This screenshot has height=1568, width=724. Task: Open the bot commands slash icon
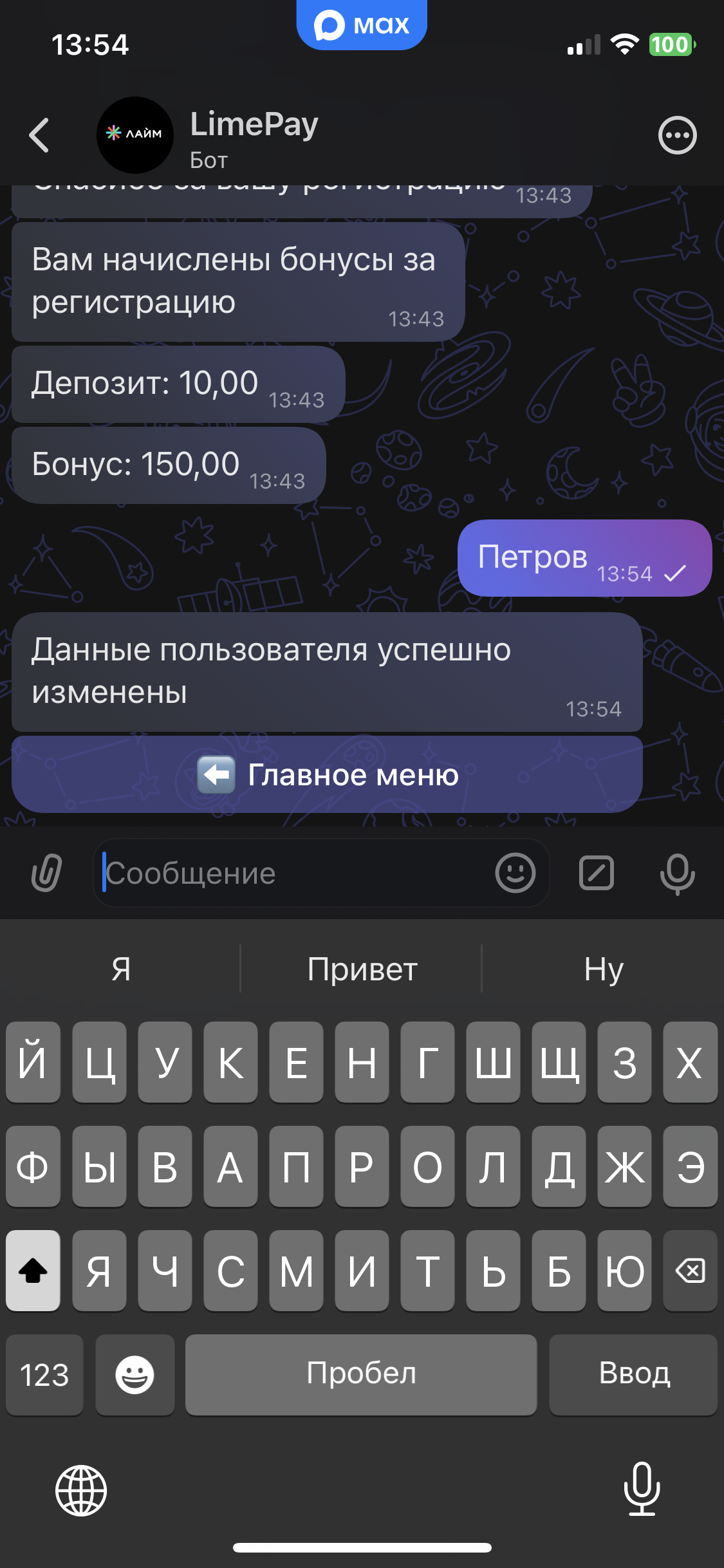click(x=597, y=873)
